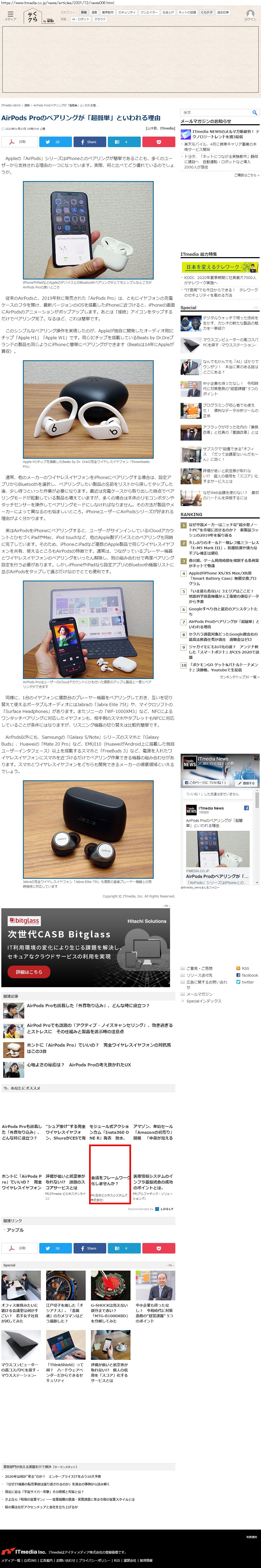
Task: Open the login account icon
Action: pyautogui.click(x=250, y=15)
